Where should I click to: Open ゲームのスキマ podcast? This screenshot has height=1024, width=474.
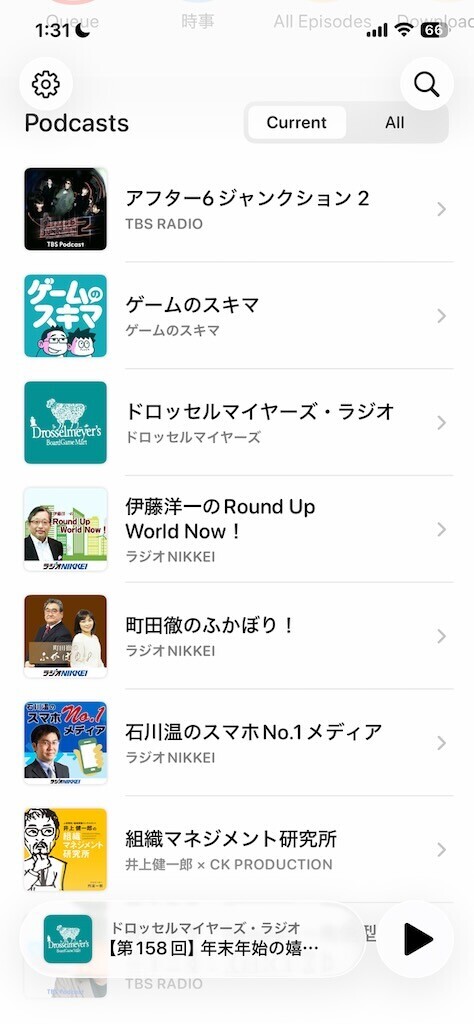pyautogui.click(x=238, y=315)
